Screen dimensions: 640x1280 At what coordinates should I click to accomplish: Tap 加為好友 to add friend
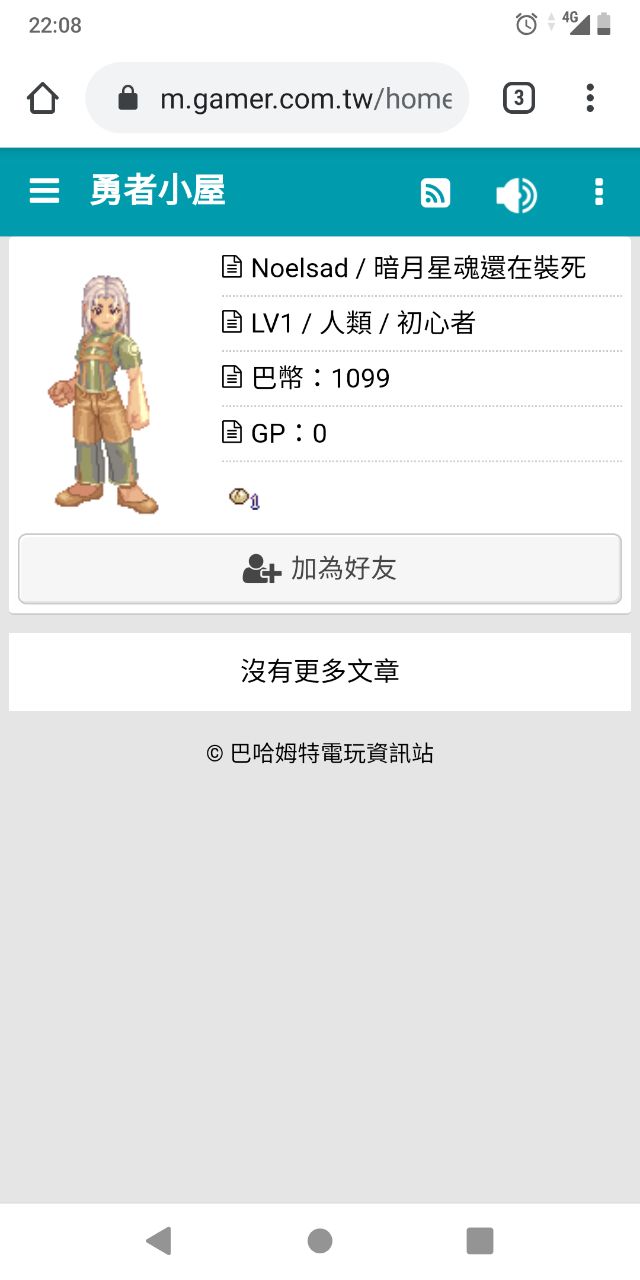[320, 569]
